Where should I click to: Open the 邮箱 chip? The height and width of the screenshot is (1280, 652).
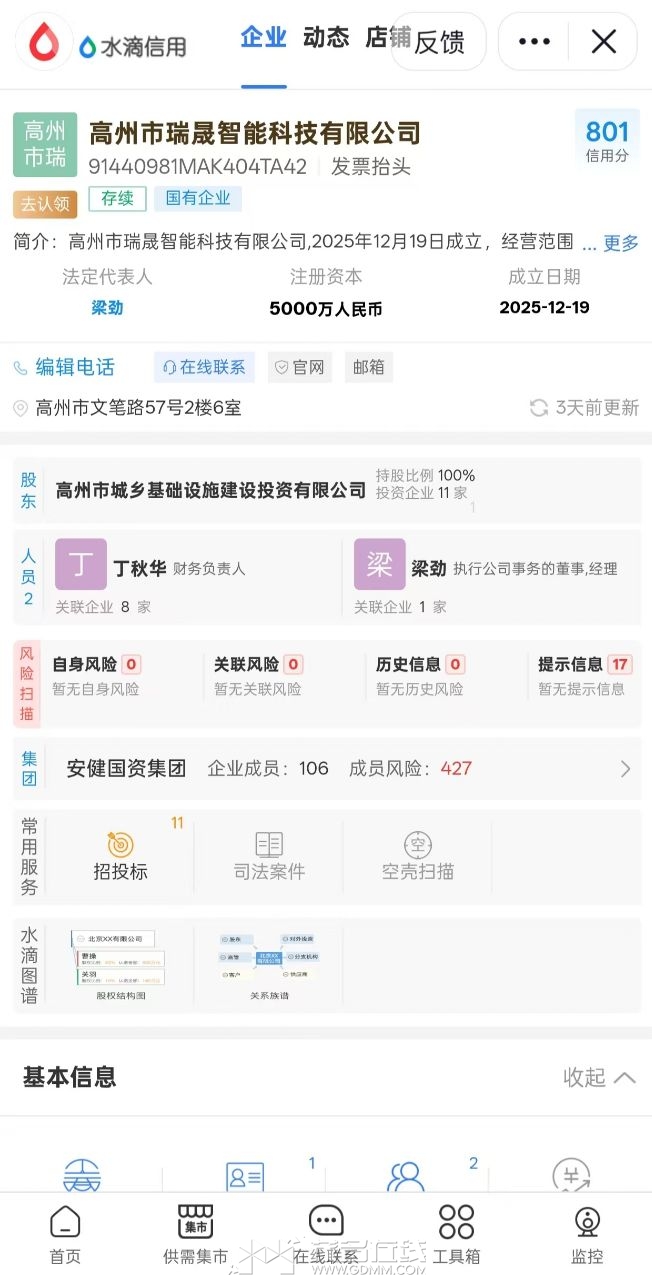369,367
